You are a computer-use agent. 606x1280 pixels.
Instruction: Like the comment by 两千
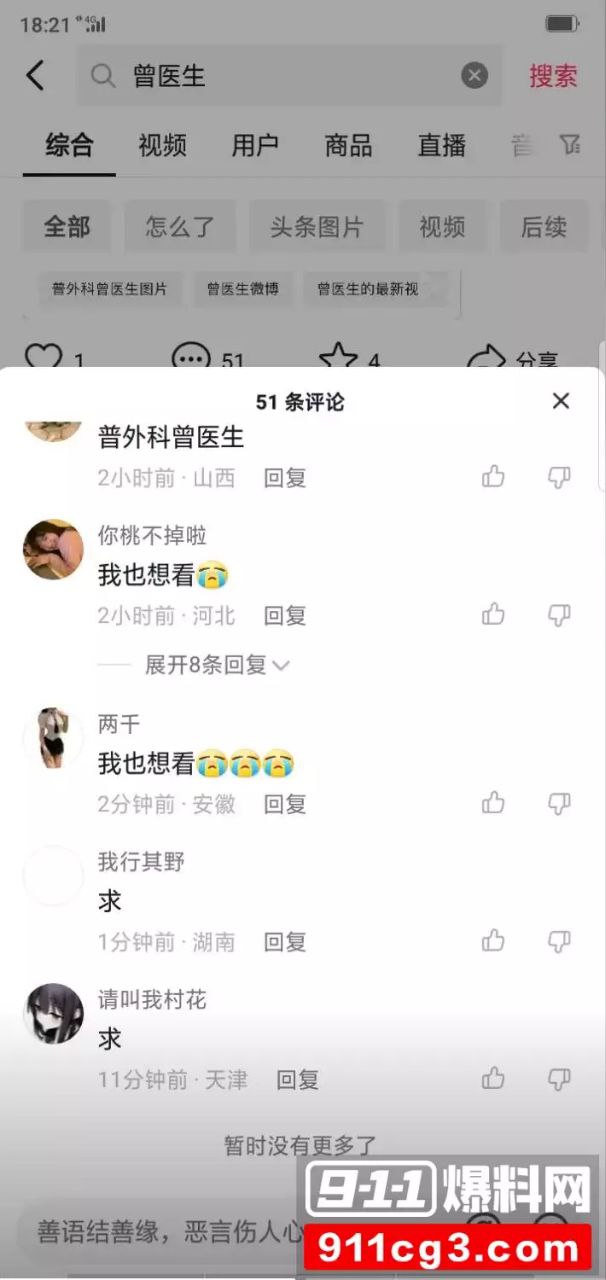(x=493, y=802)
